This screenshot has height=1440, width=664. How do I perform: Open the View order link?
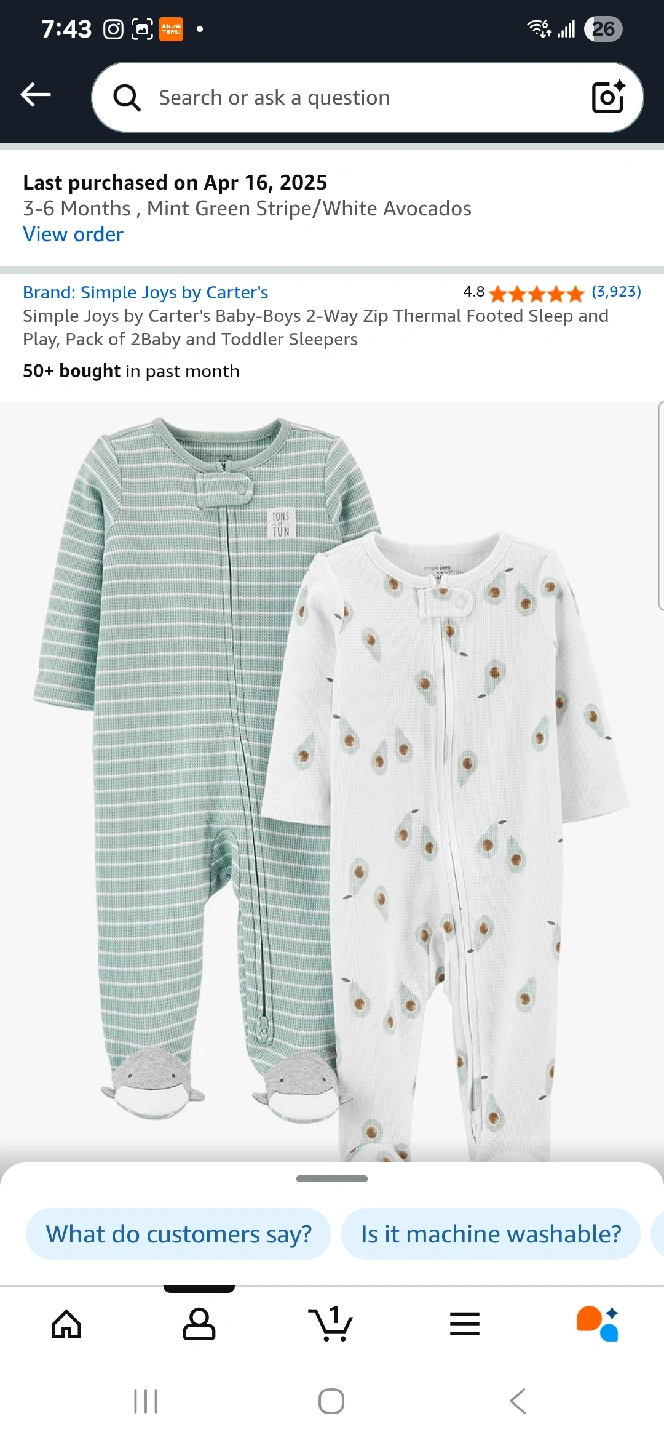pos(73,234)
